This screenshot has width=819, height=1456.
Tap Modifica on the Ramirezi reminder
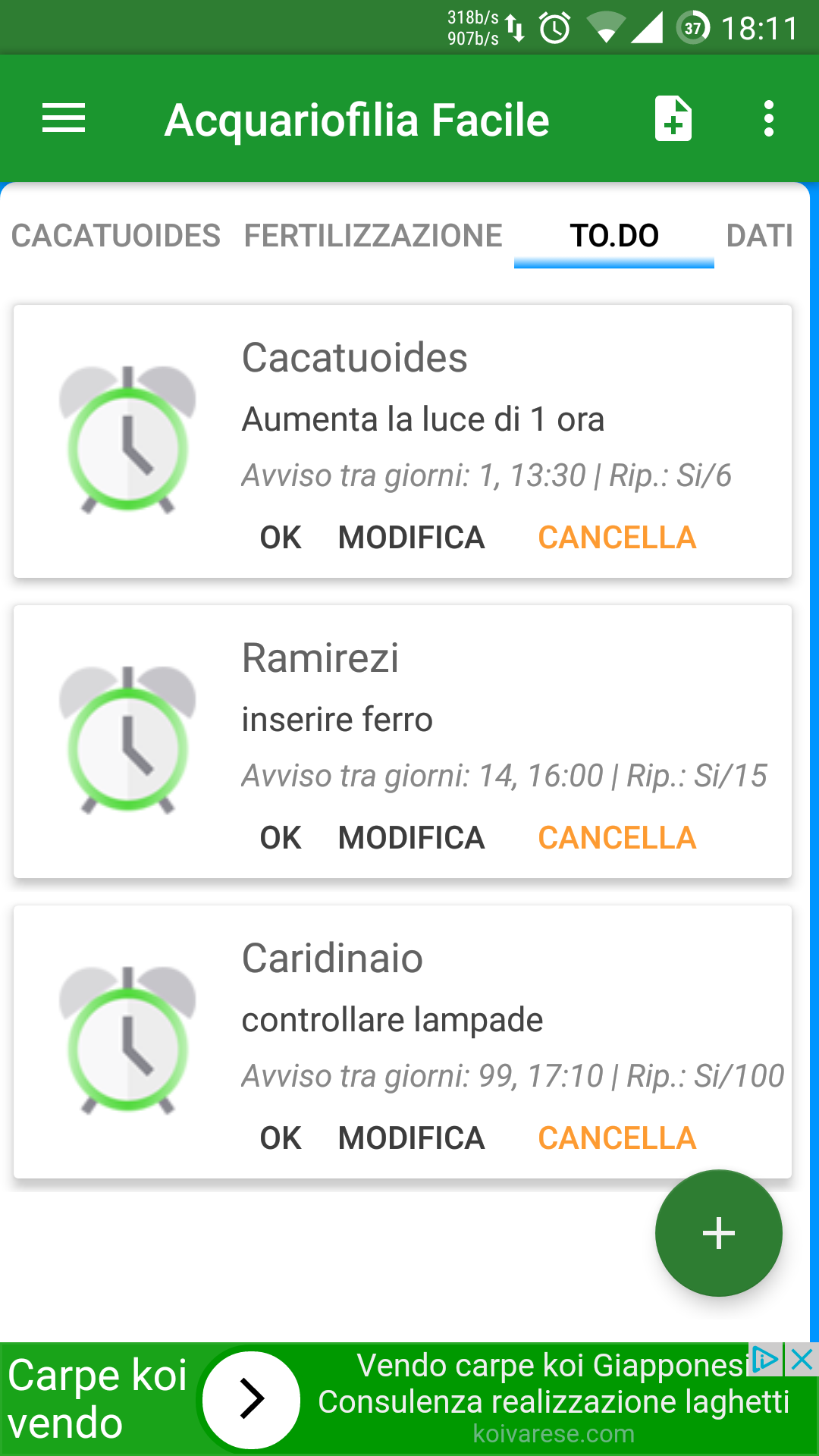[x=411, y=838]
